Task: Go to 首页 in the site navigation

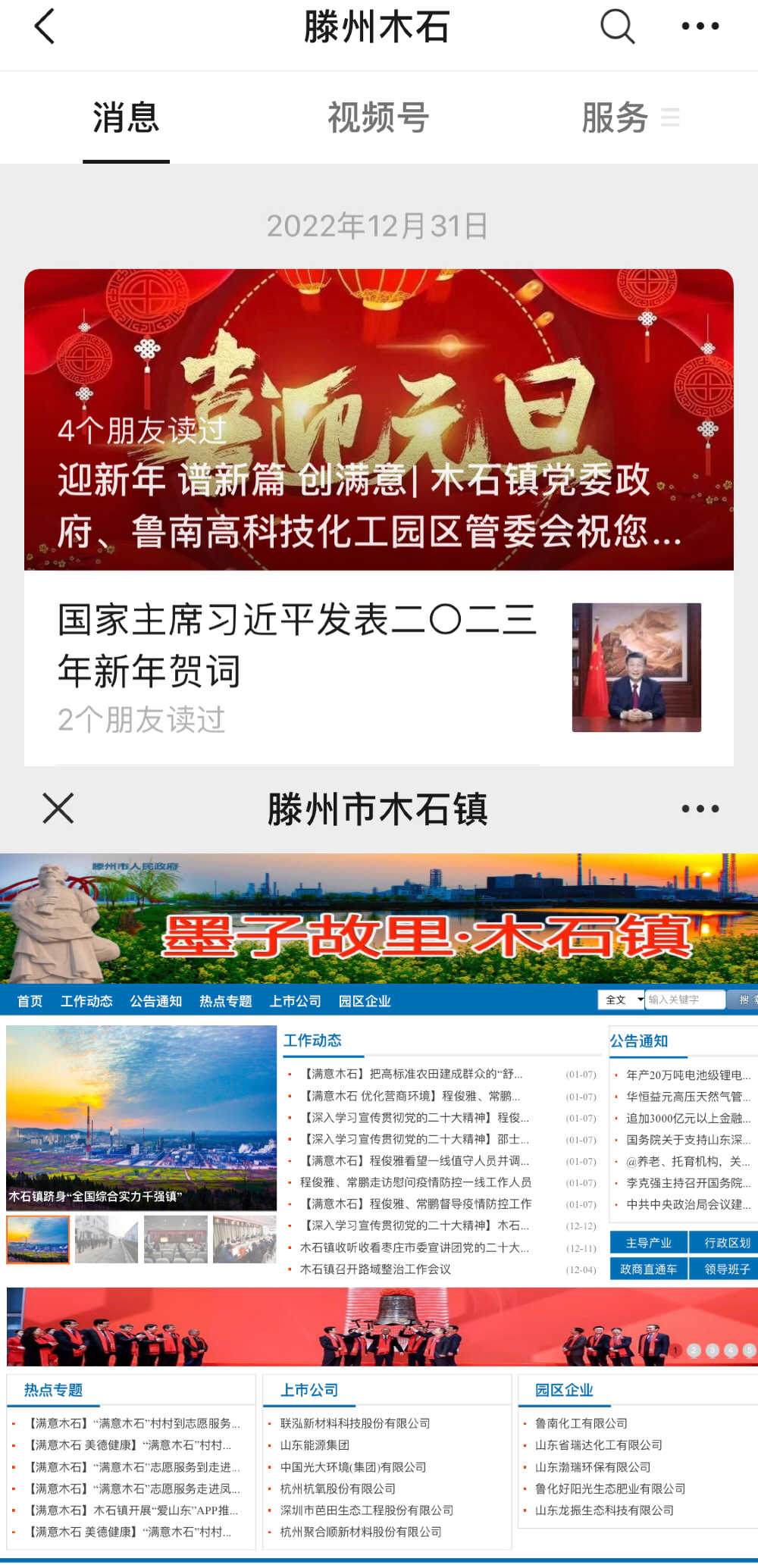Action: (30, 1001)
